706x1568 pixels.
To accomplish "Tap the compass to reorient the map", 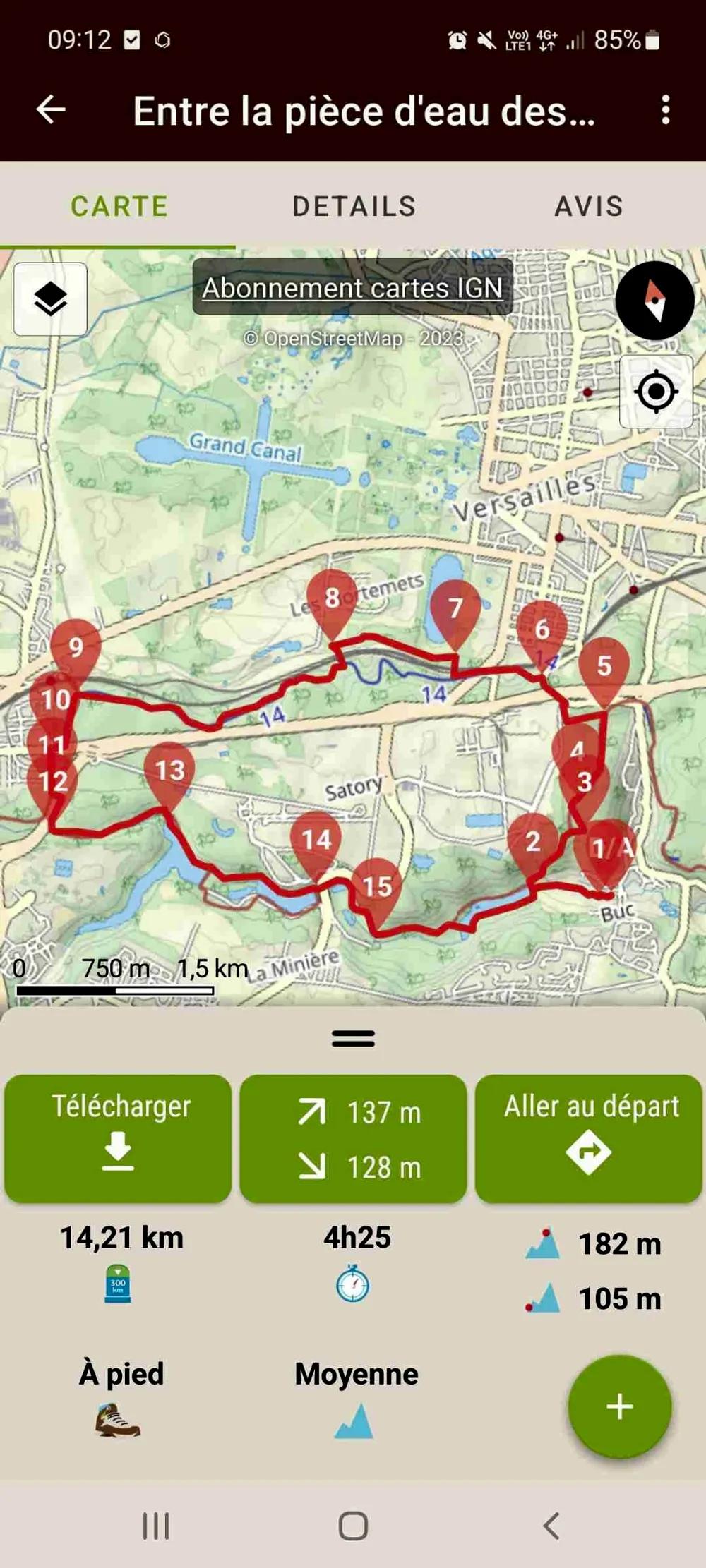I will pos(654,301).
